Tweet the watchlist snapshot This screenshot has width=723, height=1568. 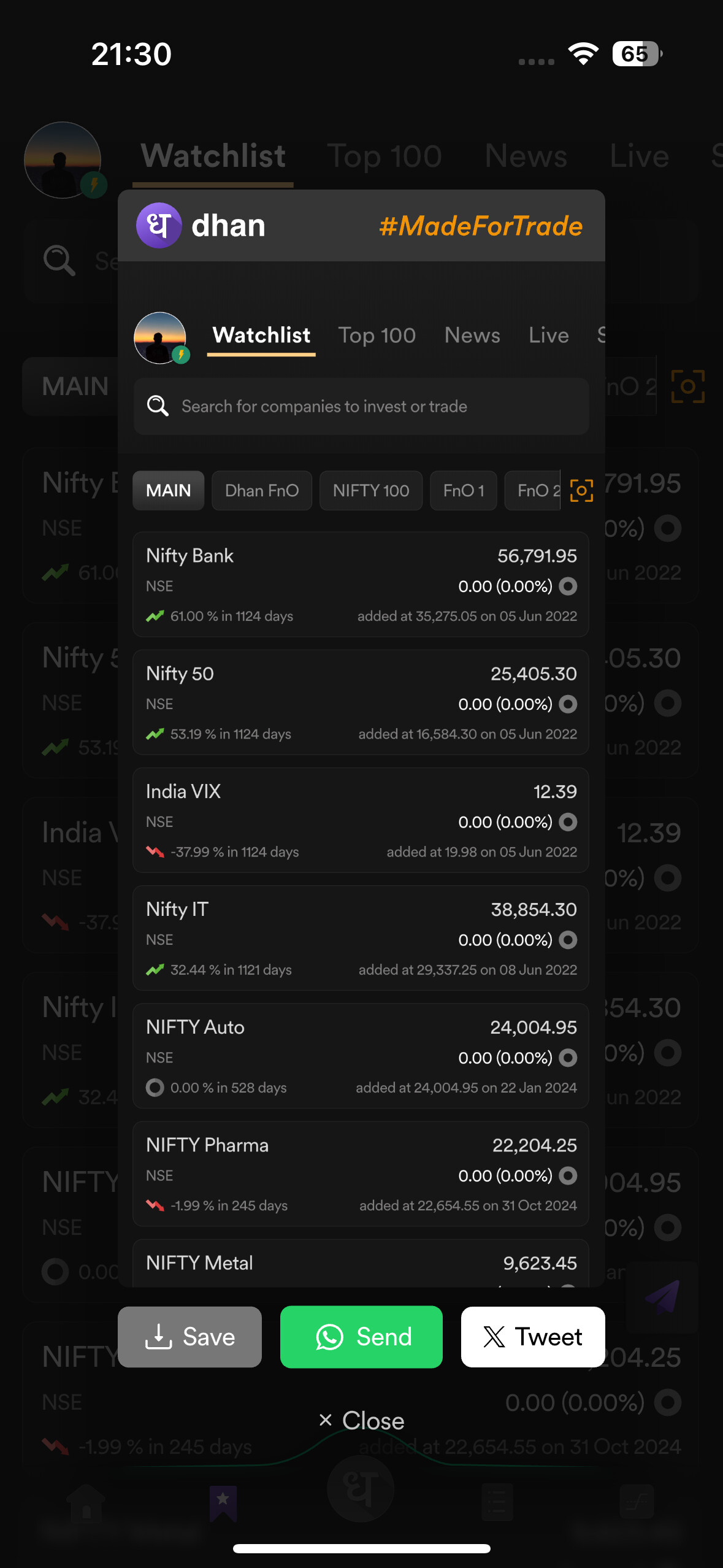tap(533, 1337)
